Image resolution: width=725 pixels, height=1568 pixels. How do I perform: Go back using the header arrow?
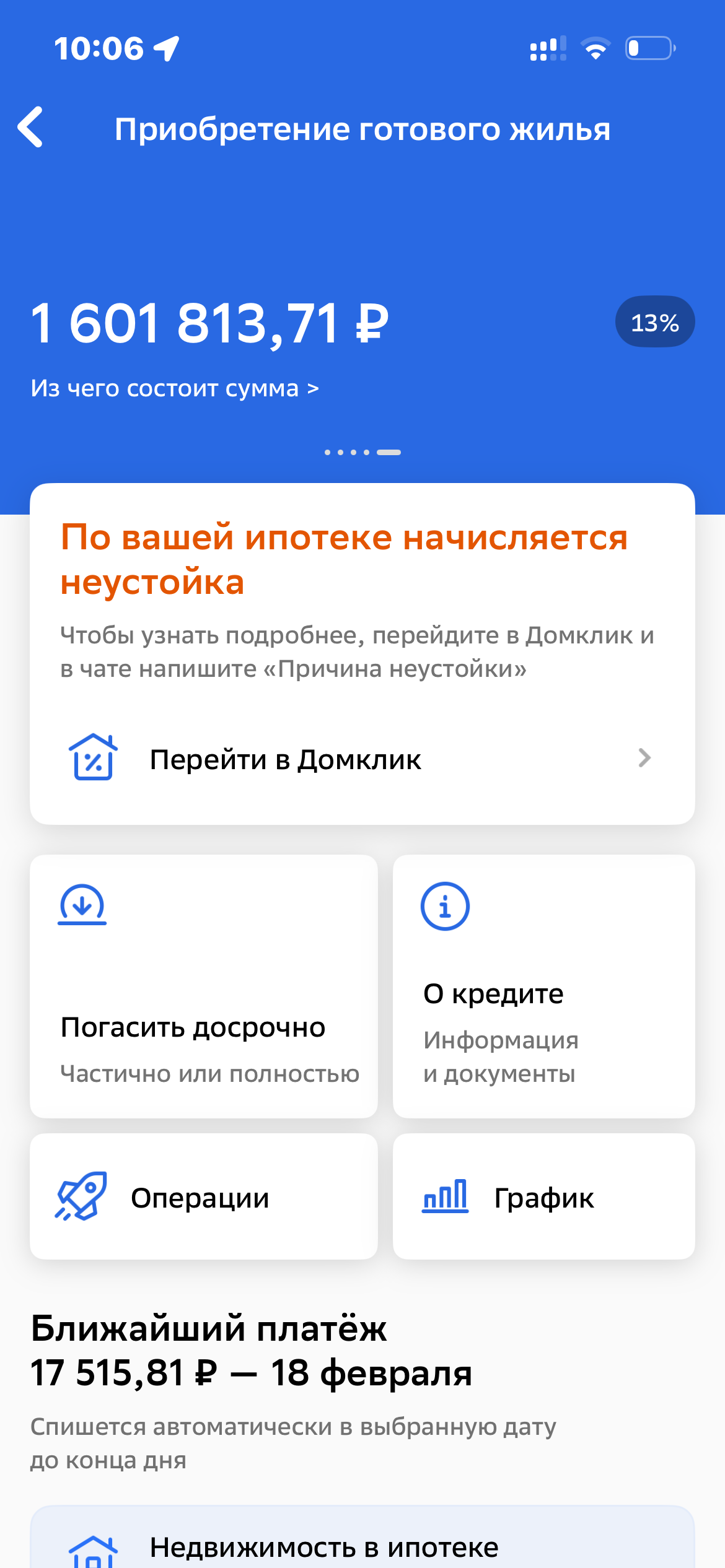31,128
